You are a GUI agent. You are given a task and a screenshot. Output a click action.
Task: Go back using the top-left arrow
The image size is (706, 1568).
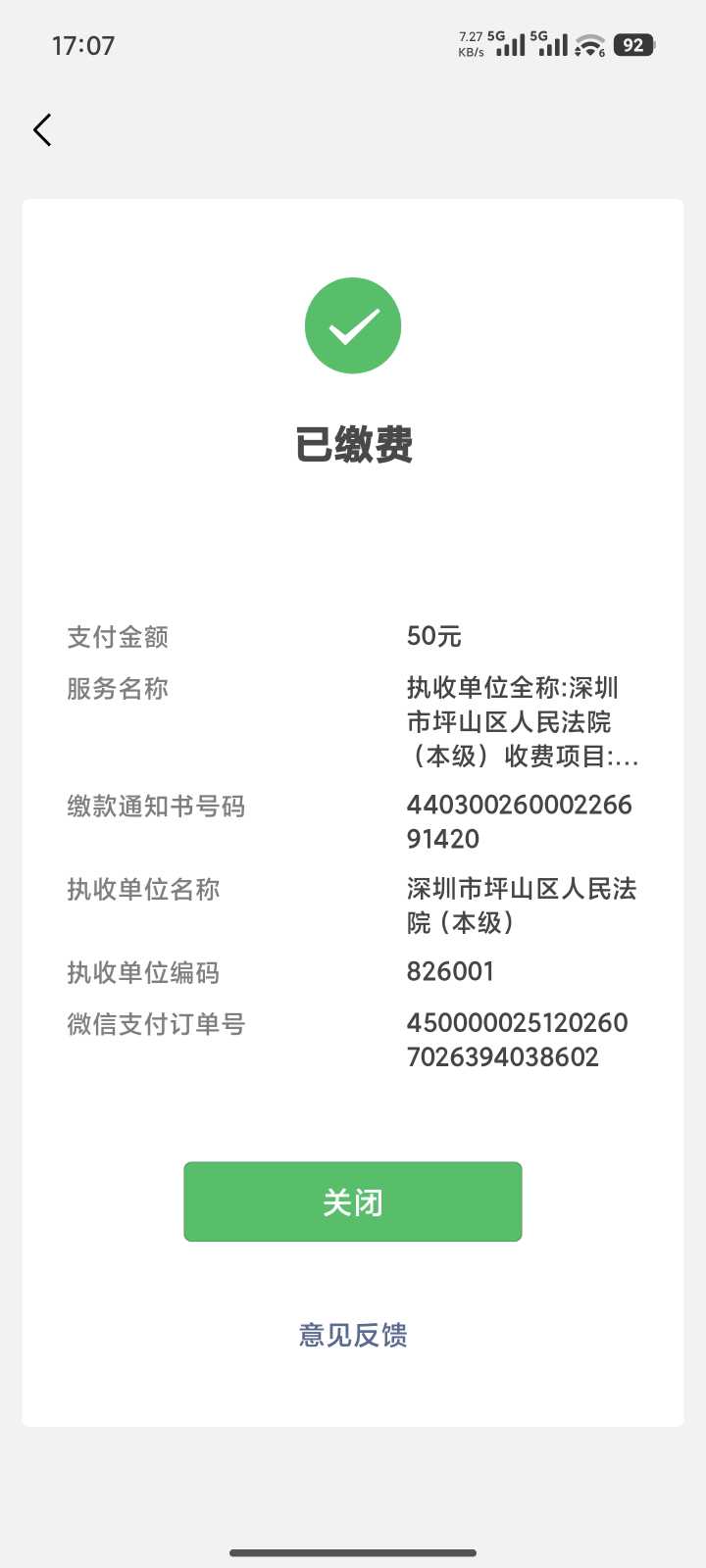tap(42, 129)
